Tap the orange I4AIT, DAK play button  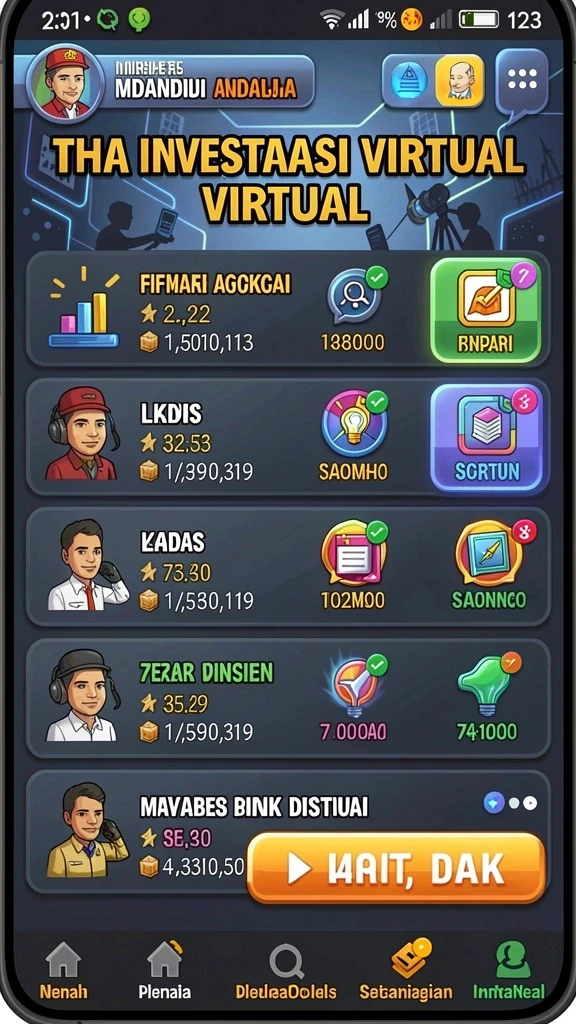click(x=396, y=868)
